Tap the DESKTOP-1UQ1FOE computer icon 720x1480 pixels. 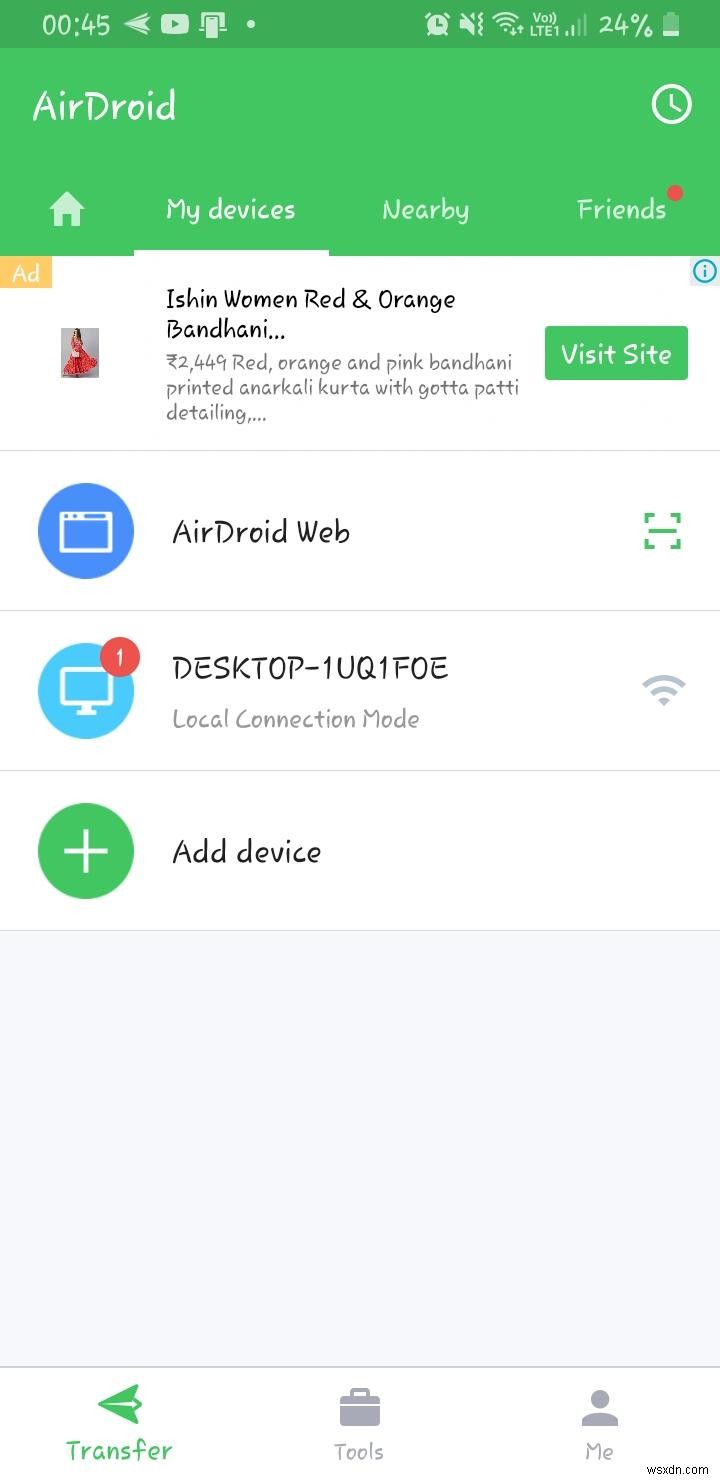coord(86,690)
